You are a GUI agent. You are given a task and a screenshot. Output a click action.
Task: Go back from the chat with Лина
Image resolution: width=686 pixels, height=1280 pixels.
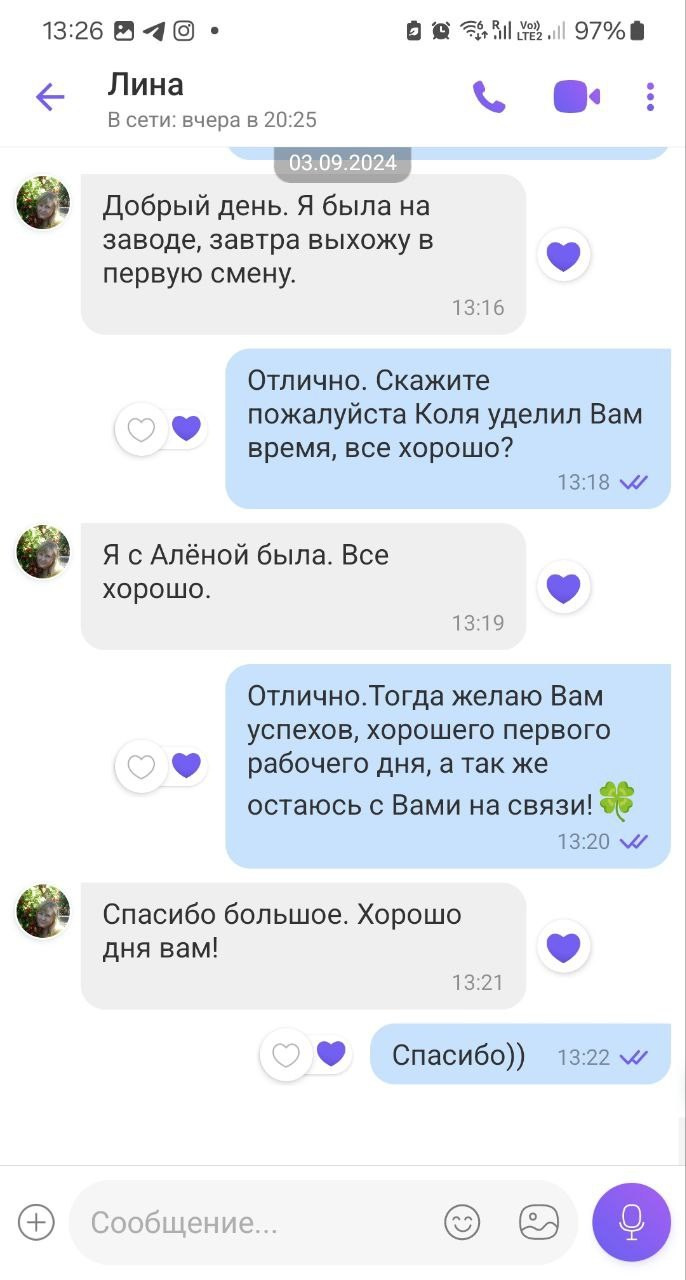49,97
